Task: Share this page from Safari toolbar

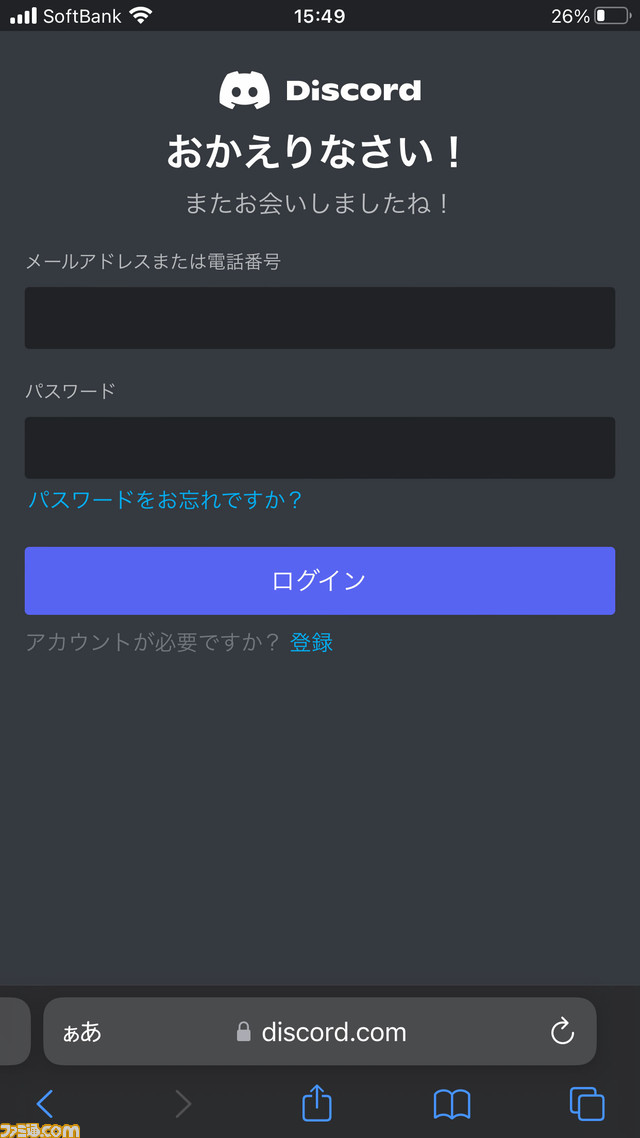Action: pos(317,1103)
